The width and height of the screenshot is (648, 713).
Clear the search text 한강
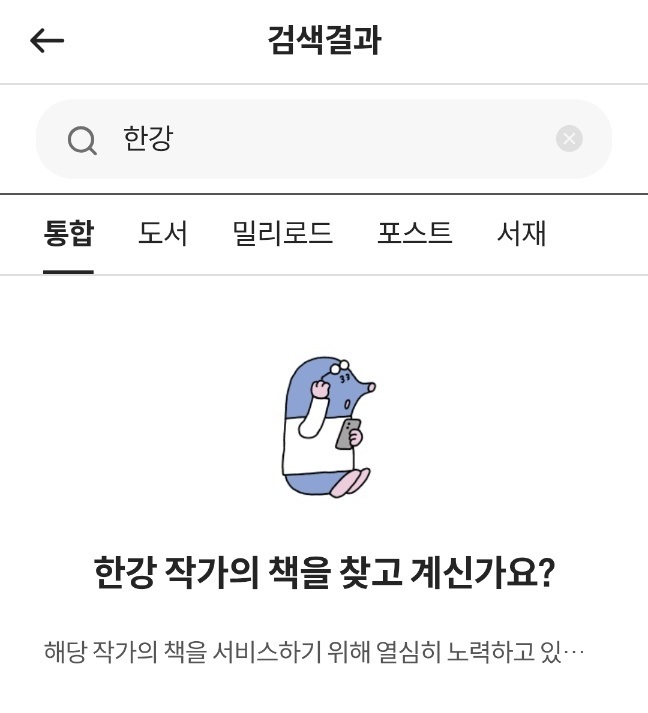point(569,139)
